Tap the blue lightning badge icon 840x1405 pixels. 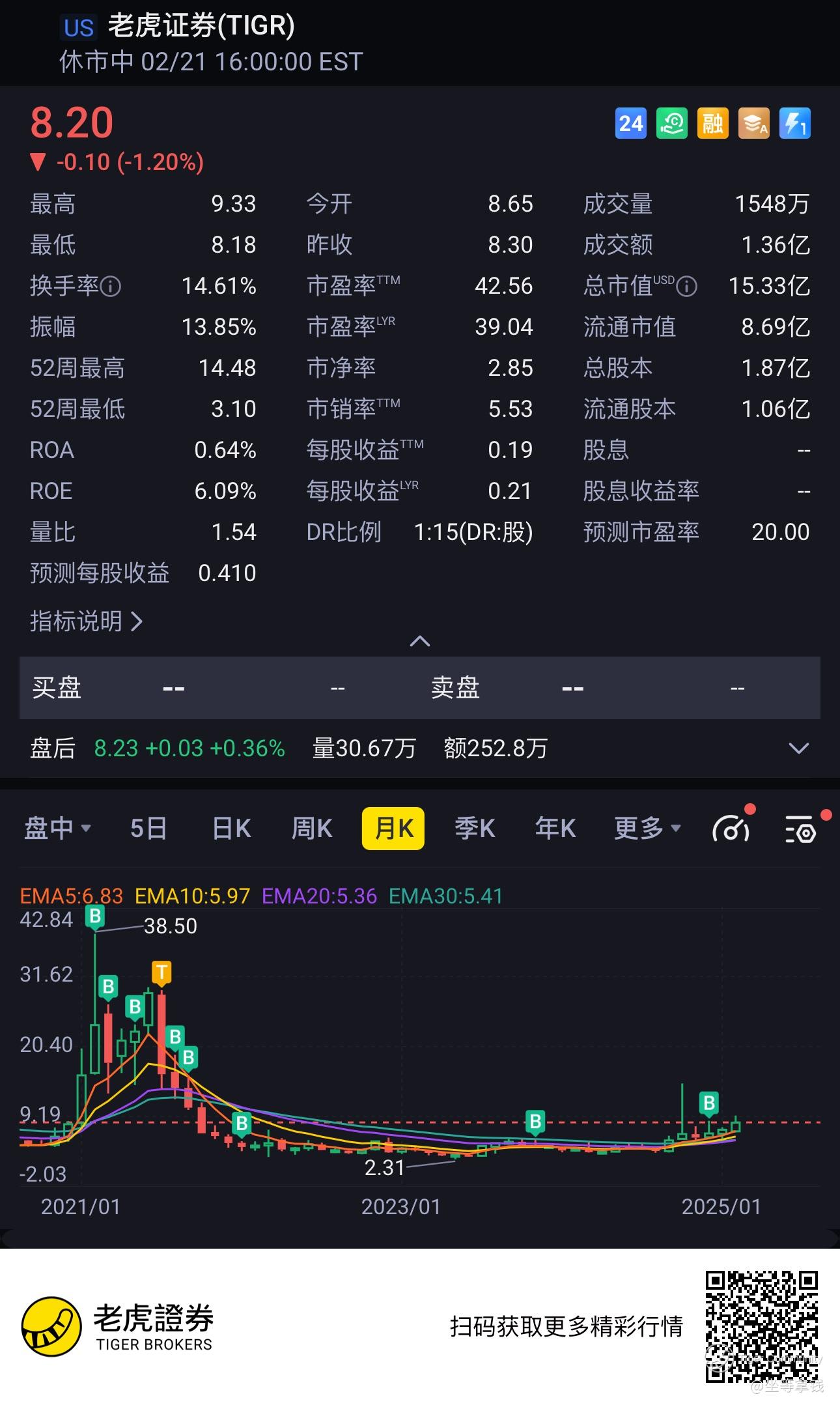click(x=794, y=123)
